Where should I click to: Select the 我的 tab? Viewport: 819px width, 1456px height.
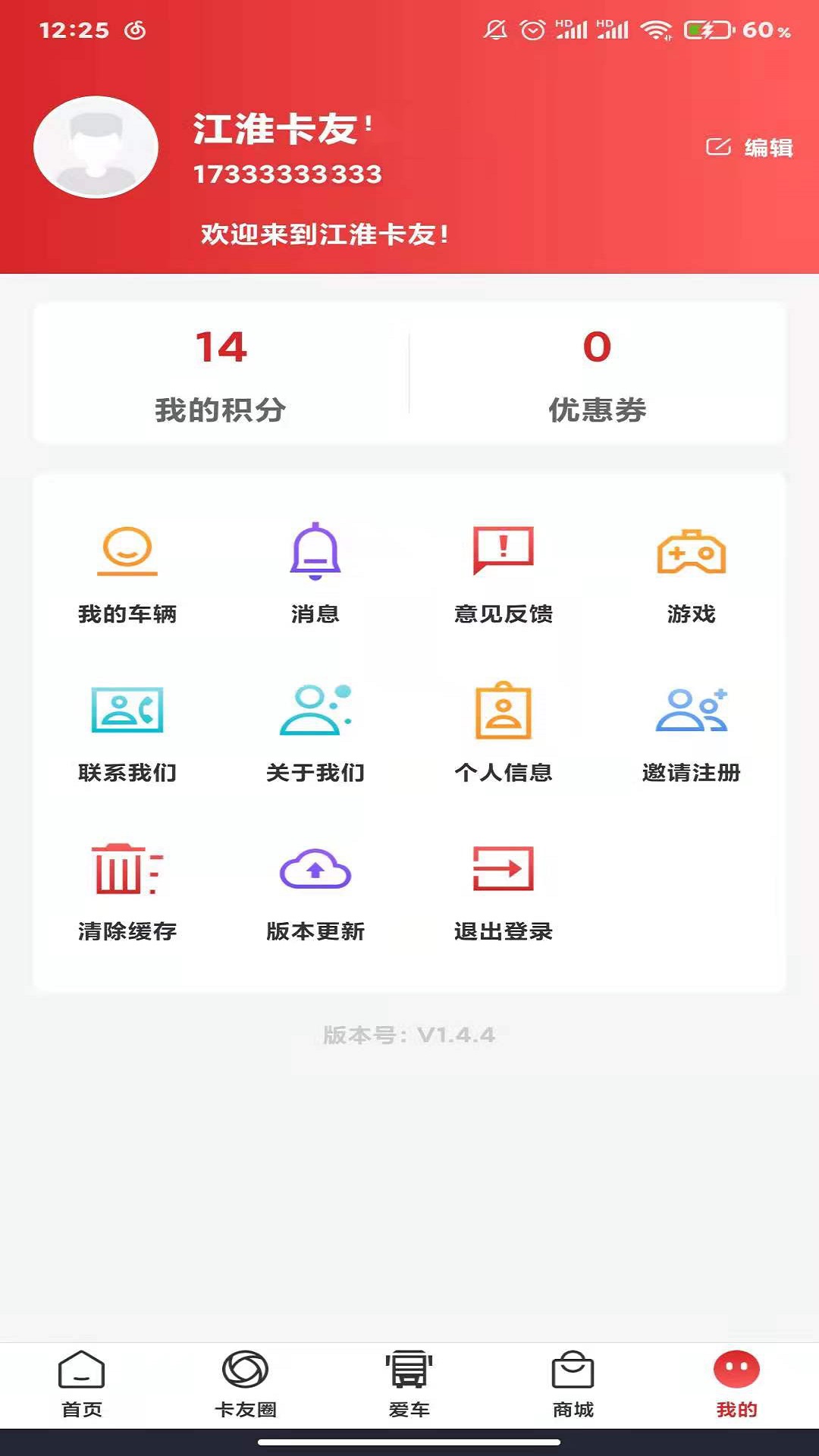point(736,1384)
